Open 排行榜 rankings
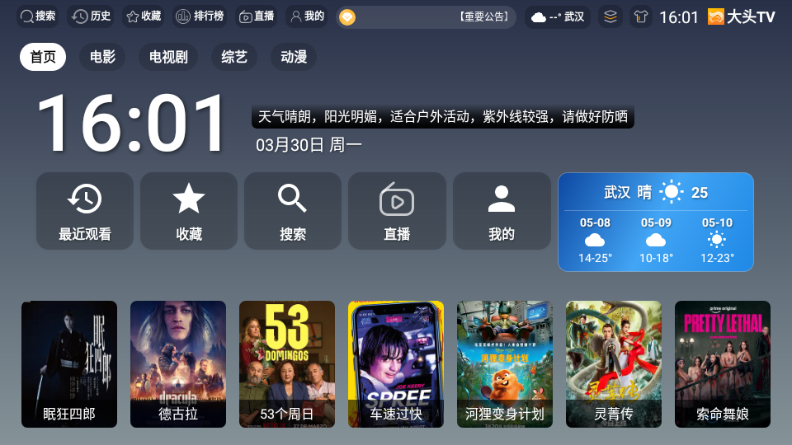 coord(199,17)
